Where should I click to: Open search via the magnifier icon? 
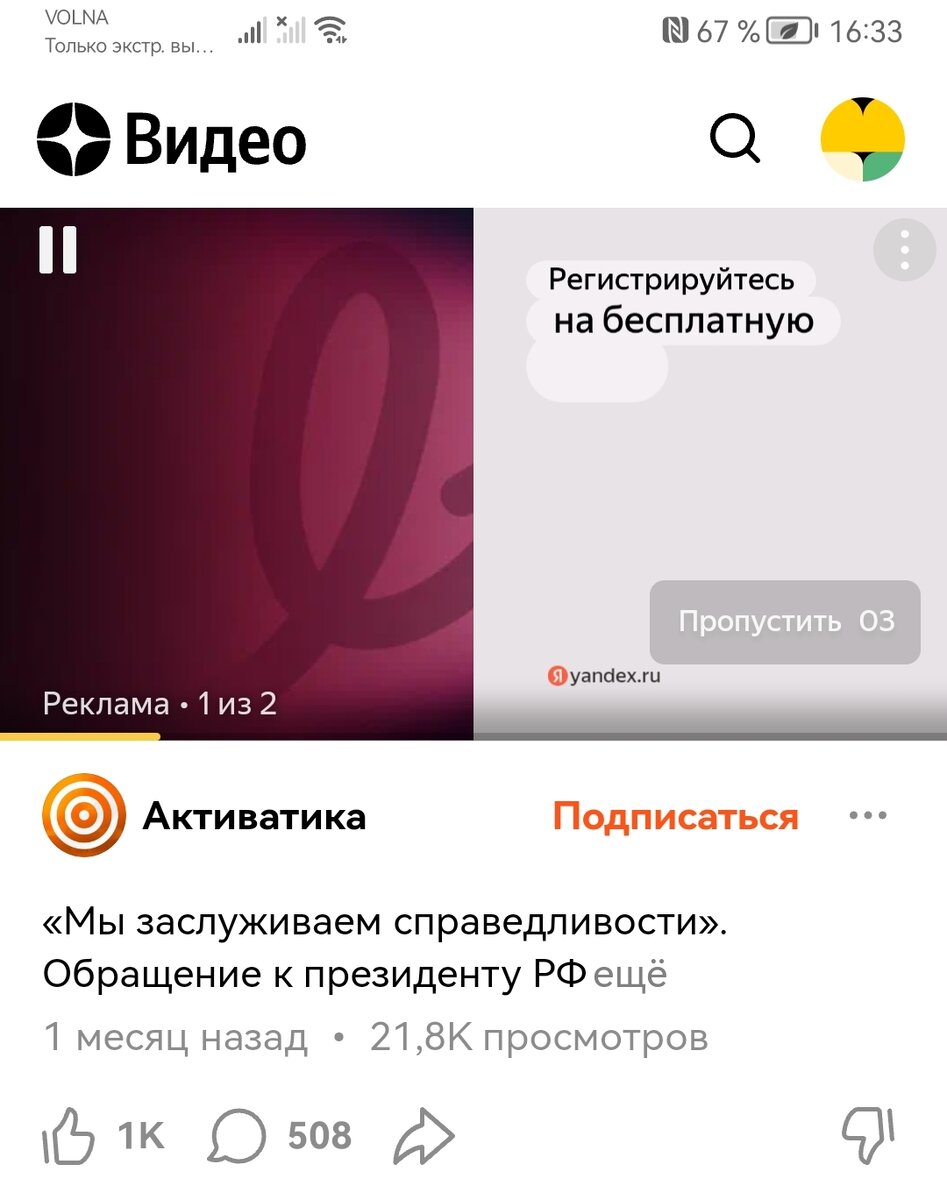point(735,140)
